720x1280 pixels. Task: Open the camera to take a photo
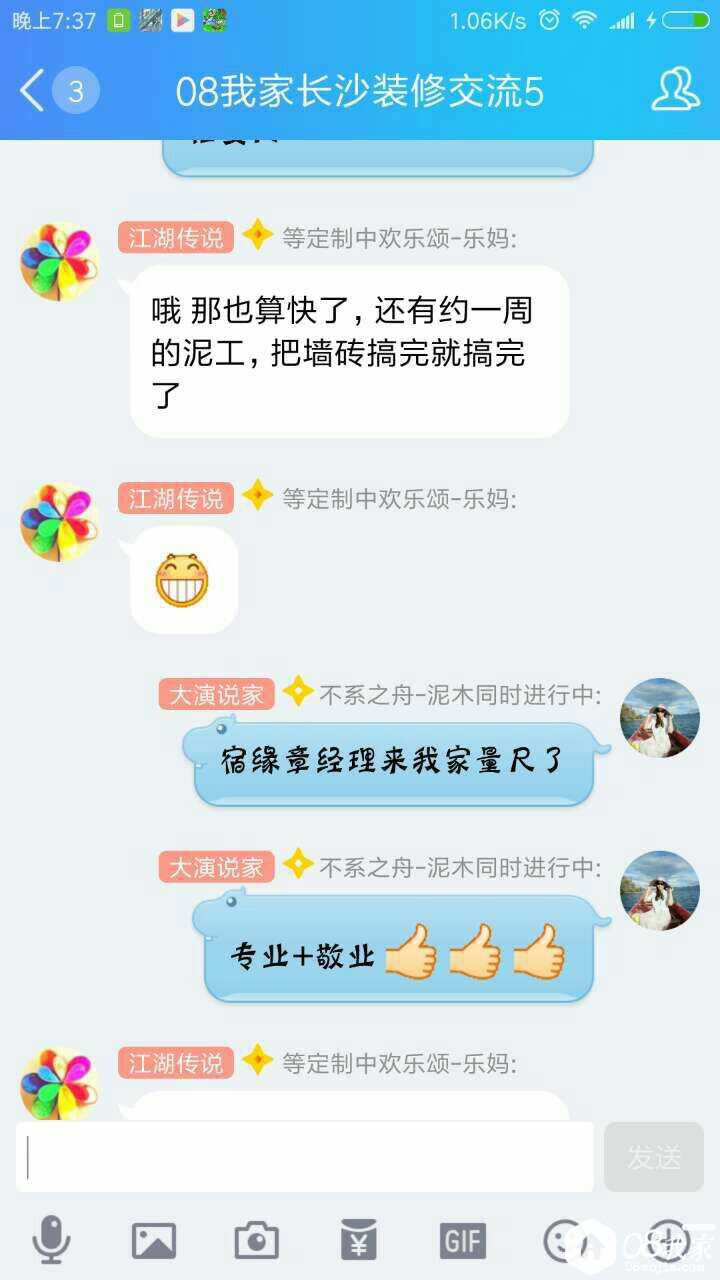pyautogui.click(x=257, y=1241)
